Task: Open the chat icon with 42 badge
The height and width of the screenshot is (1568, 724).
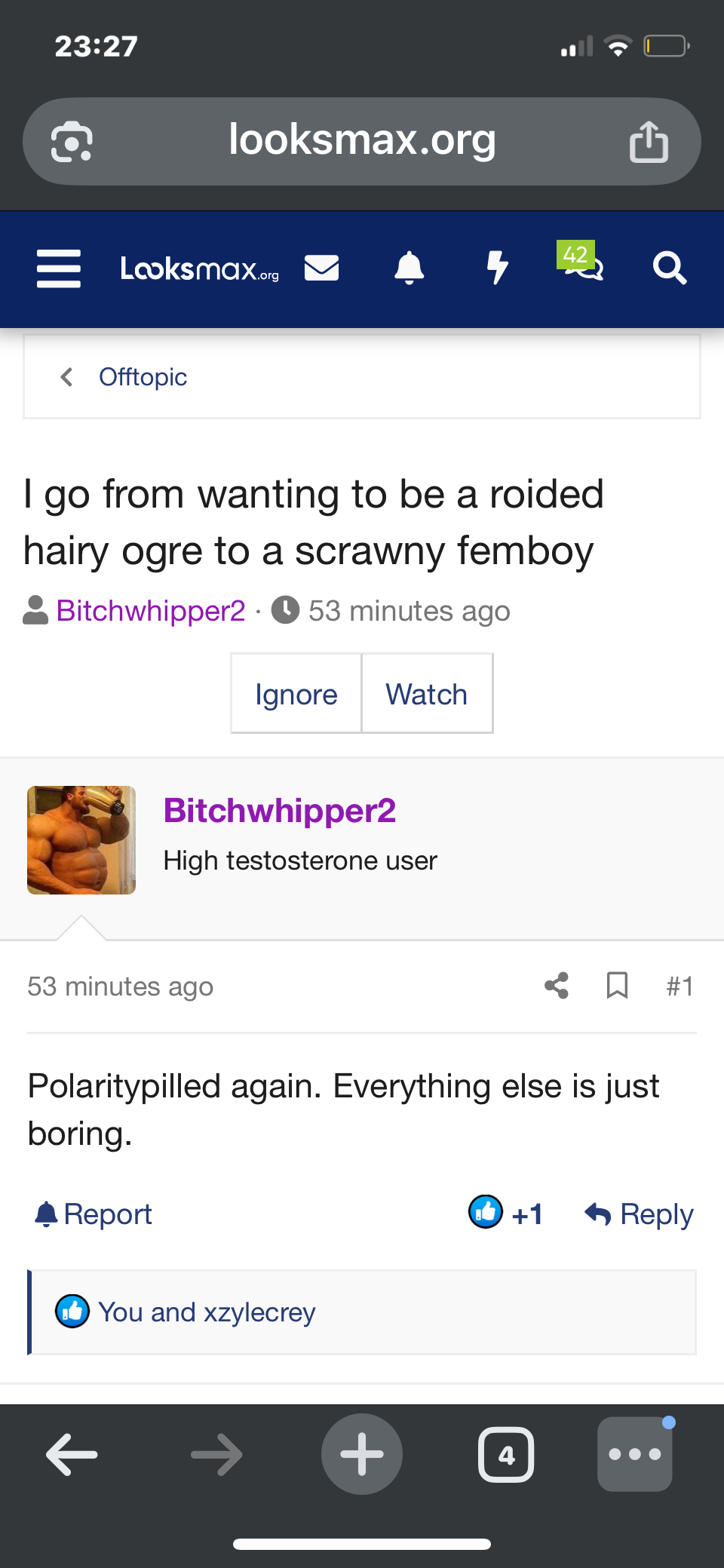Action: (583, 264)
